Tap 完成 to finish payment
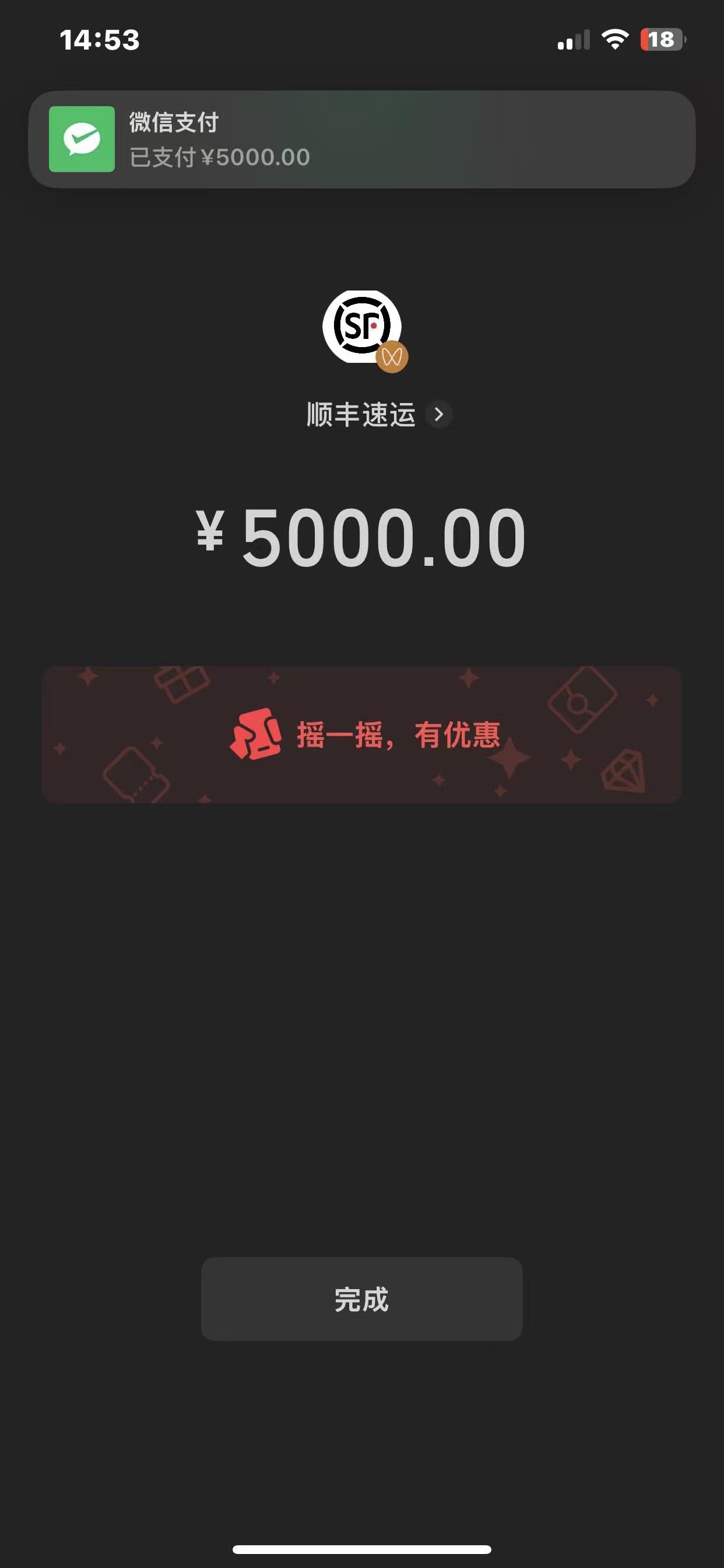Screen dimensions: 724x1568 point(361,1300)
